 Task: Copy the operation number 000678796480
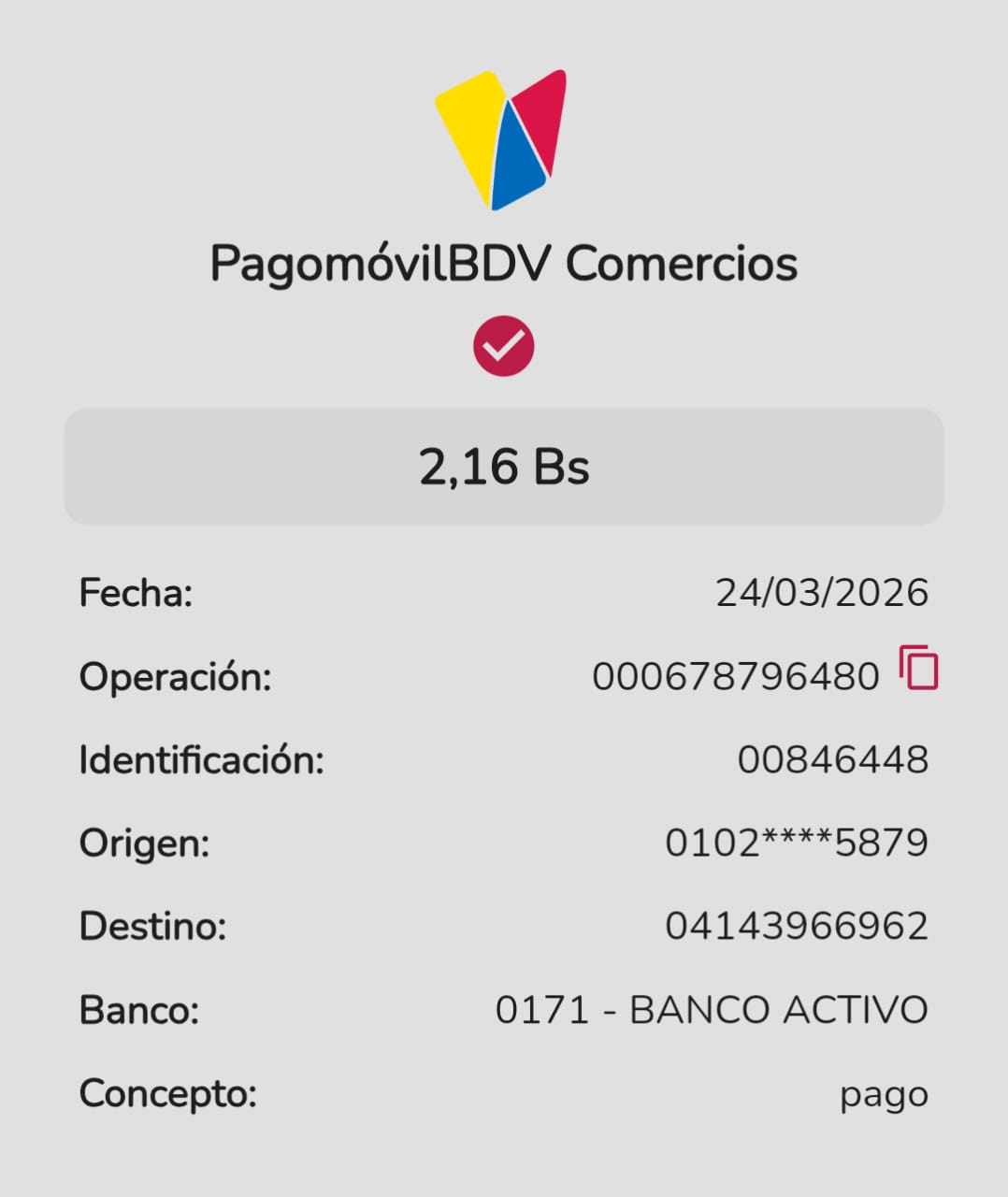(x=918, y=669)
